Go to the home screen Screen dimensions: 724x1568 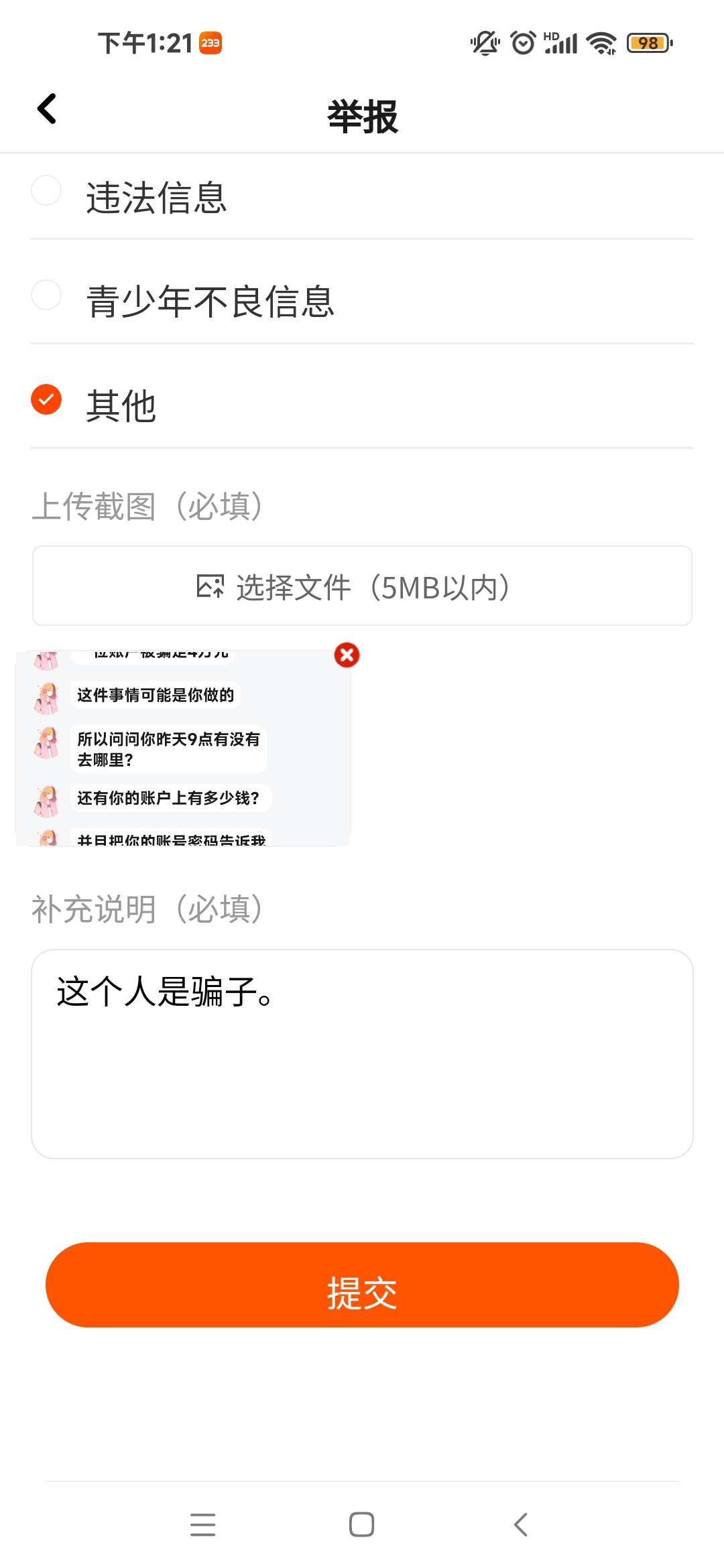point(362,1524)
